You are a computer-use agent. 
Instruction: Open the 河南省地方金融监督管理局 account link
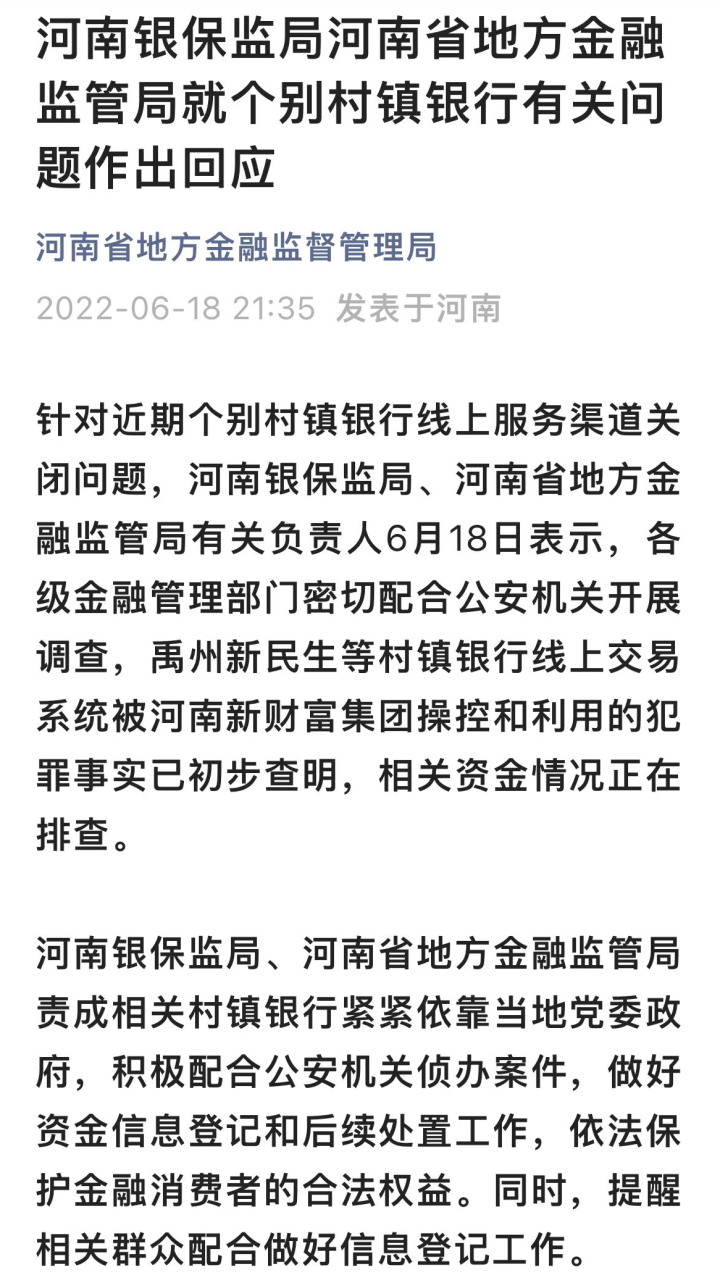point(237,247)
